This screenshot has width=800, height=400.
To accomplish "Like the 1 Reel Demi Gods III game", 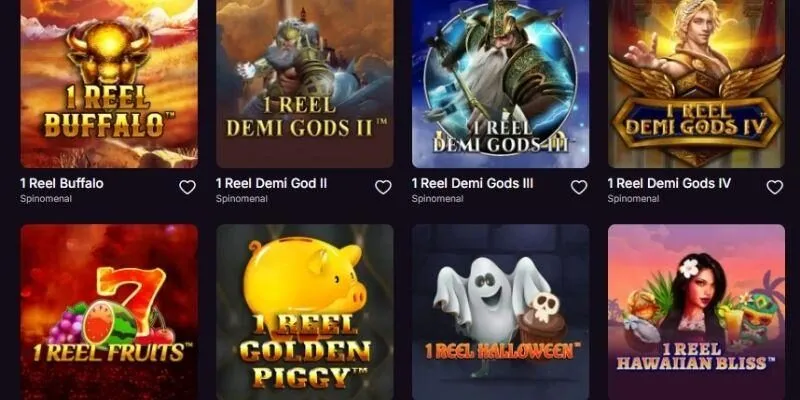I will click(579, 187).
